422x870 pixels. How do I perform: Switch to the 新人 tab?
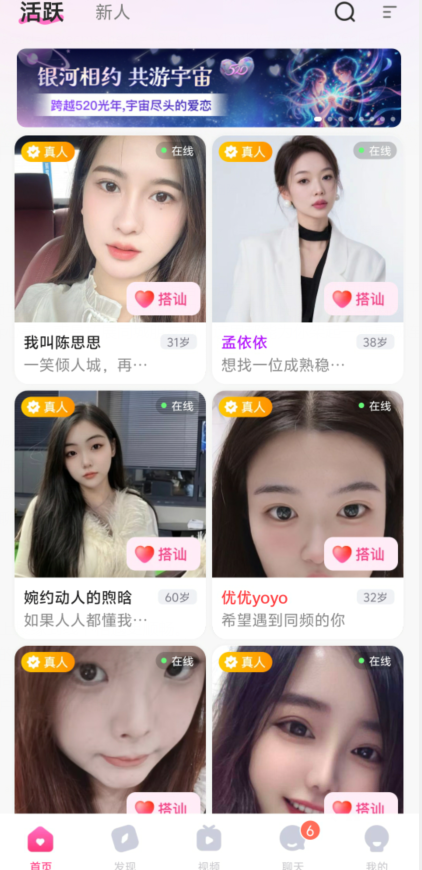pos(113,12)
